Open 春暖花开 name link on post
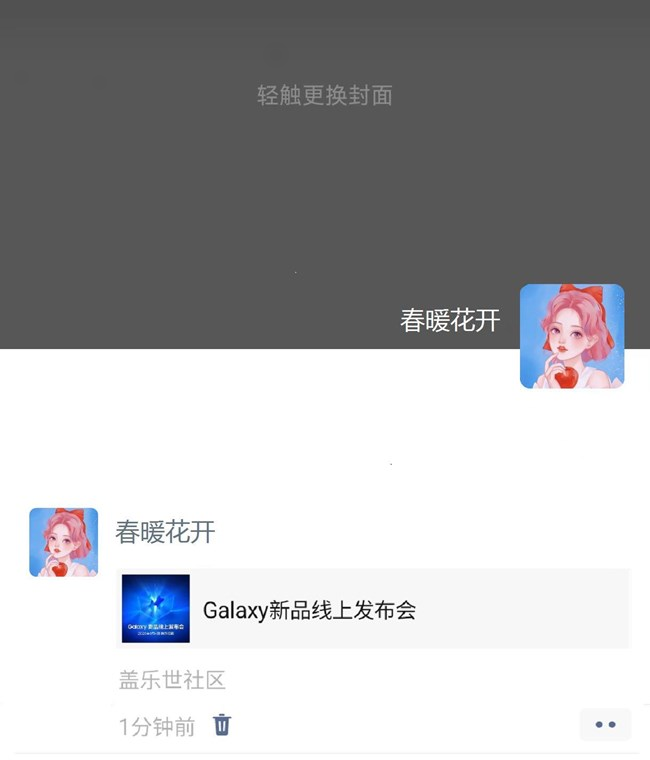The image size is (650, 760). pyautogui.click(x=165, y=532)
